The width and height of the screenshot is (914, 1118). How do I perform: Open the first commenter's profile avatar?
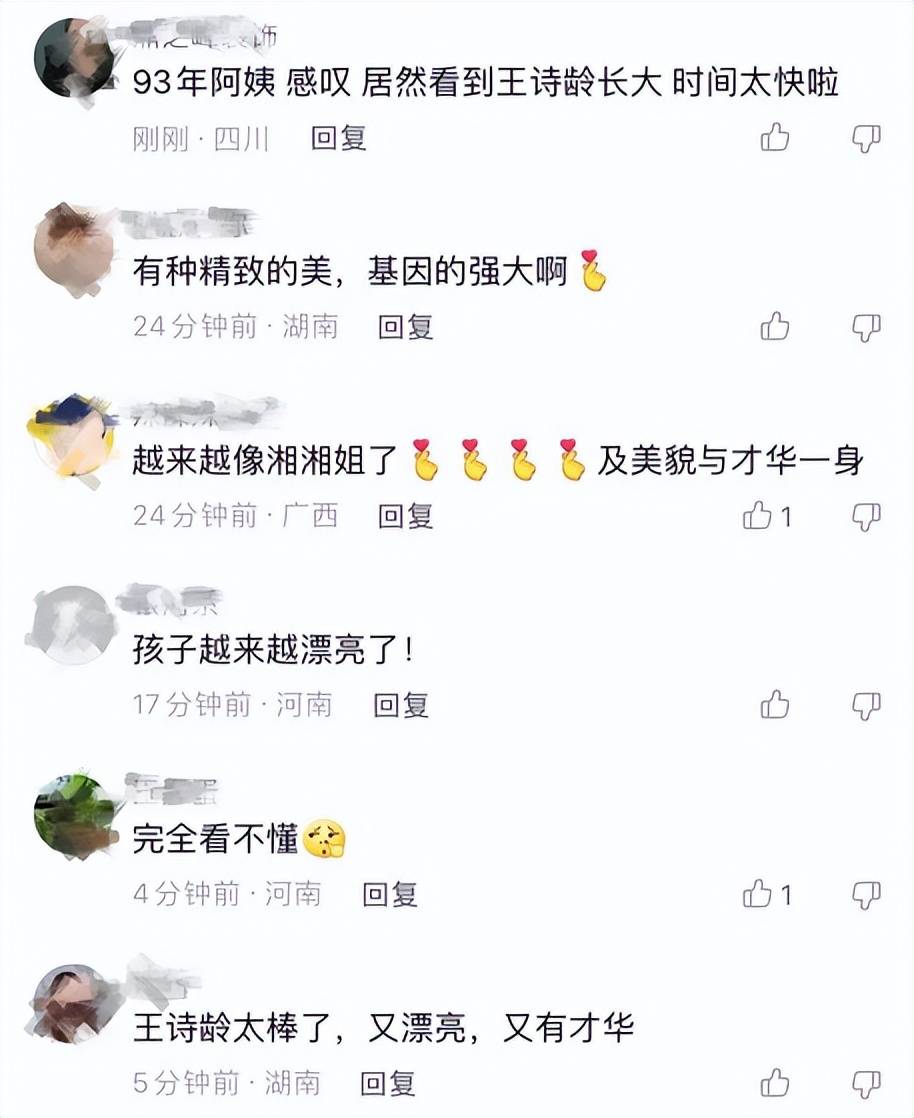click(75, 55)
